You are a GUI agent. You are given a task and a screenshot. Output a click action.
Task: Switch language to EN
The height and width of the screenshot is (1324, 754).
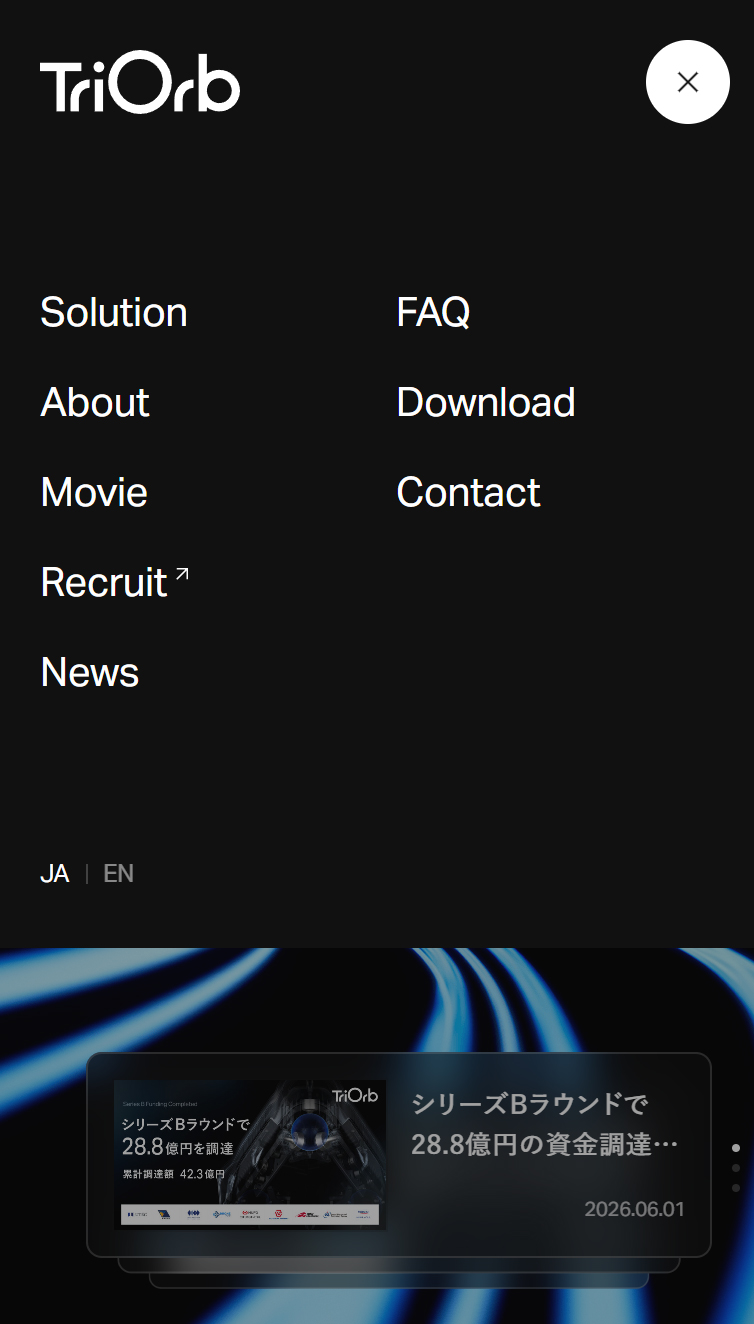point(118,874)
